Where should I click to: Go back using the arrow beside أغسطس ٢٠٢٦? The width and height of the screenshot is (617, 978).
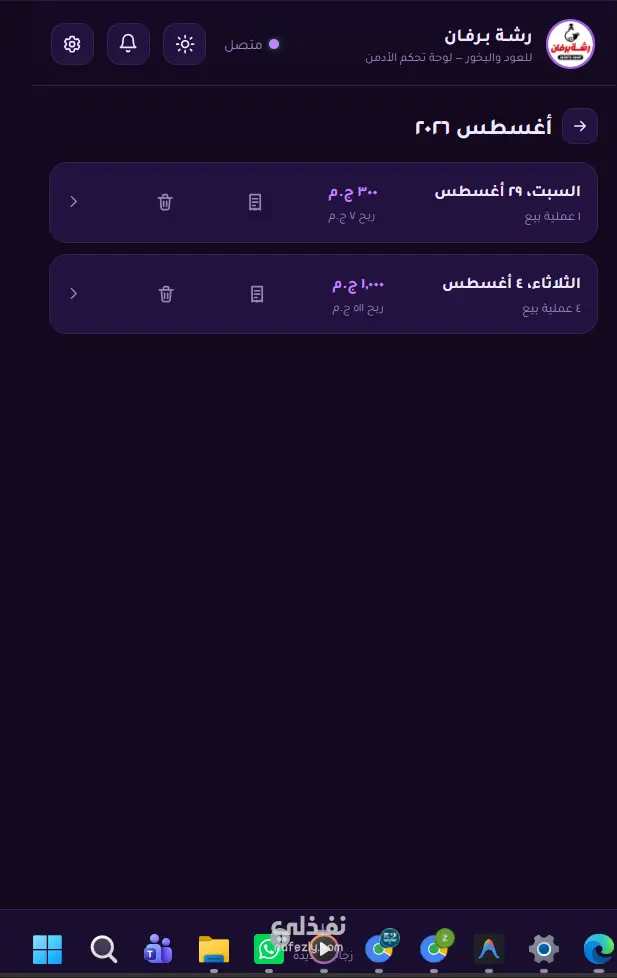[580, 127]
